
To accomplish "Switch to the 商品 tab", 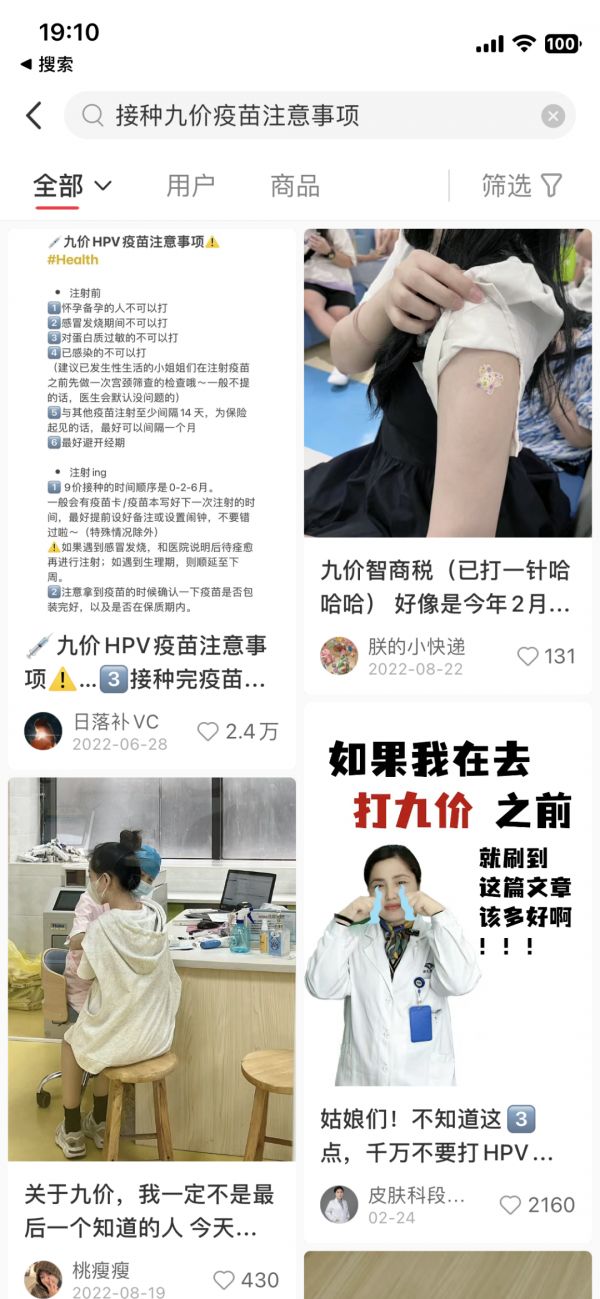I will pos(295,185).
